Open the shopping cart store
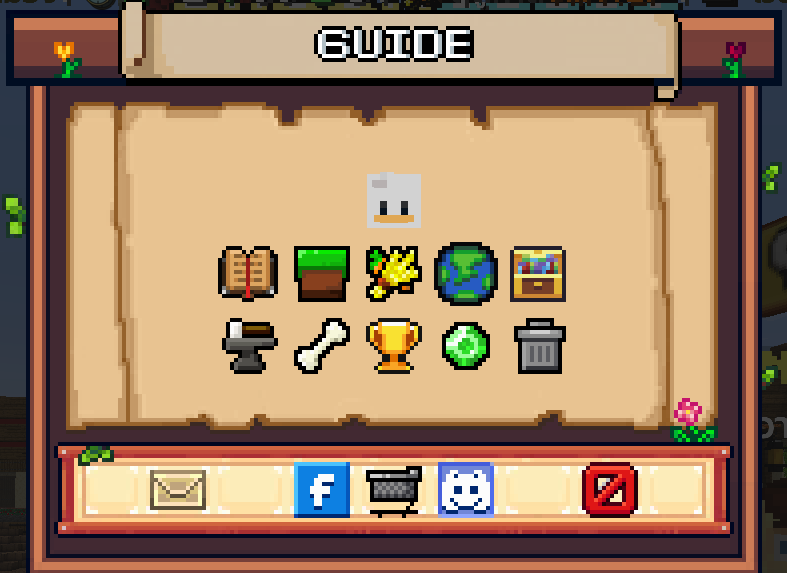 [393, 490]
